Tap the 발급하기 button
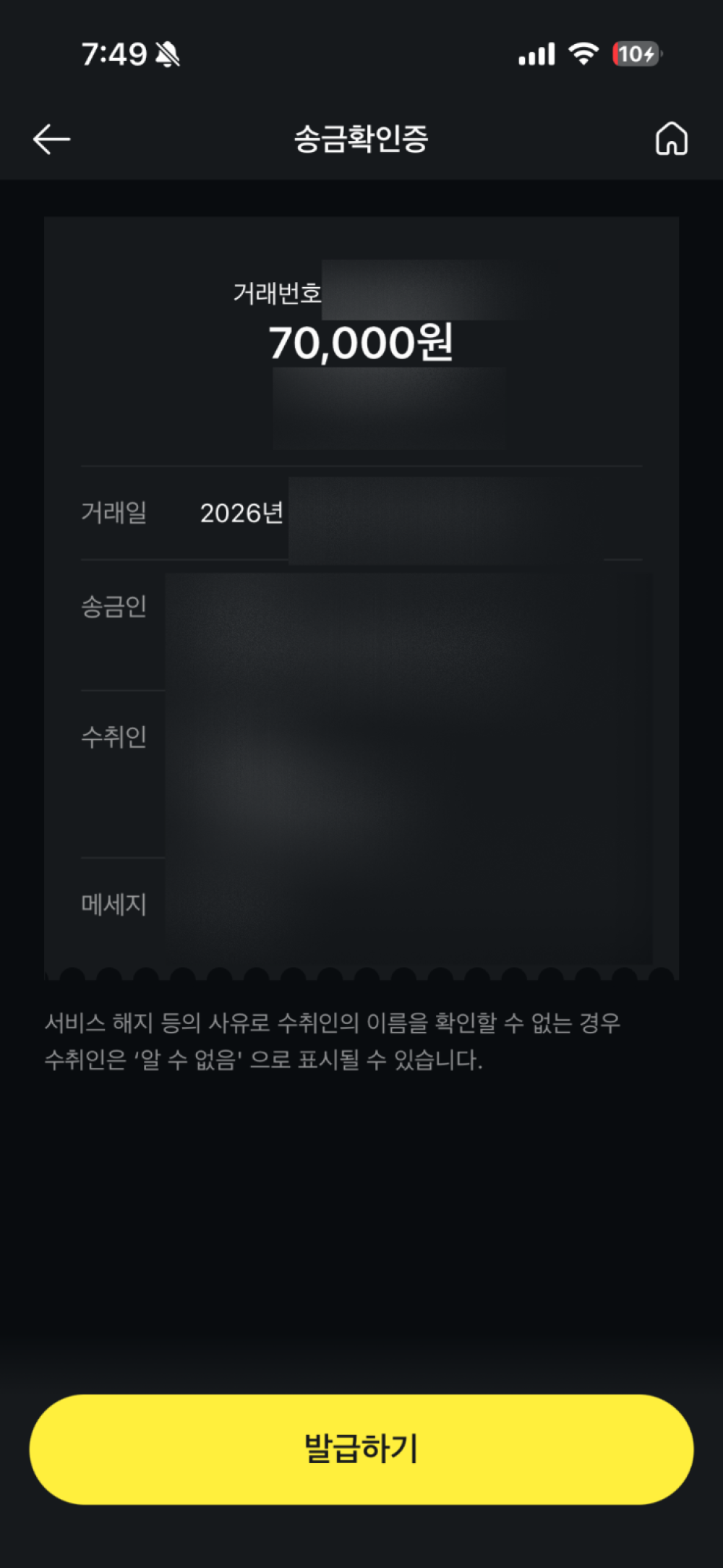 point(361,1449)
